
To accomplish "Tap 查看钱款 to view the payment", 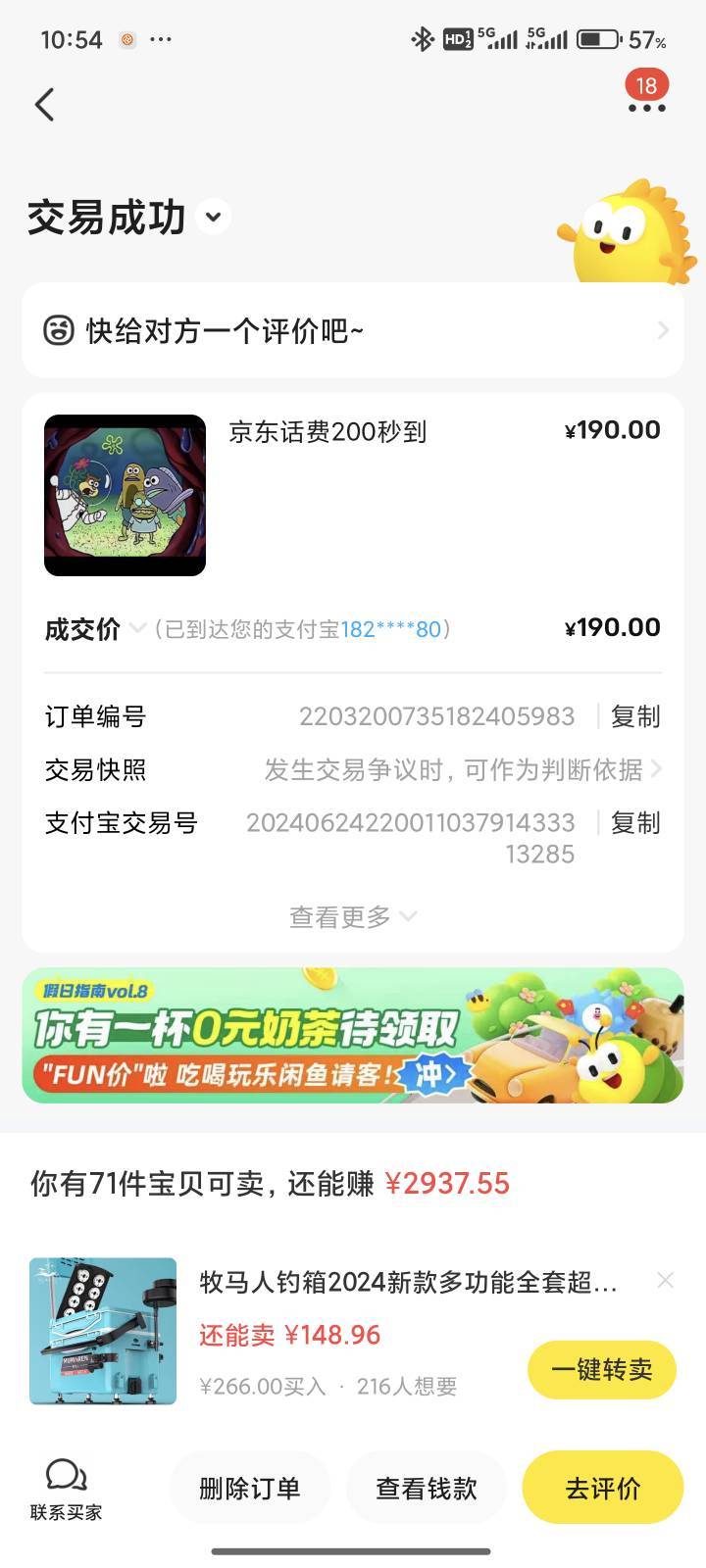I will 427,1488.
